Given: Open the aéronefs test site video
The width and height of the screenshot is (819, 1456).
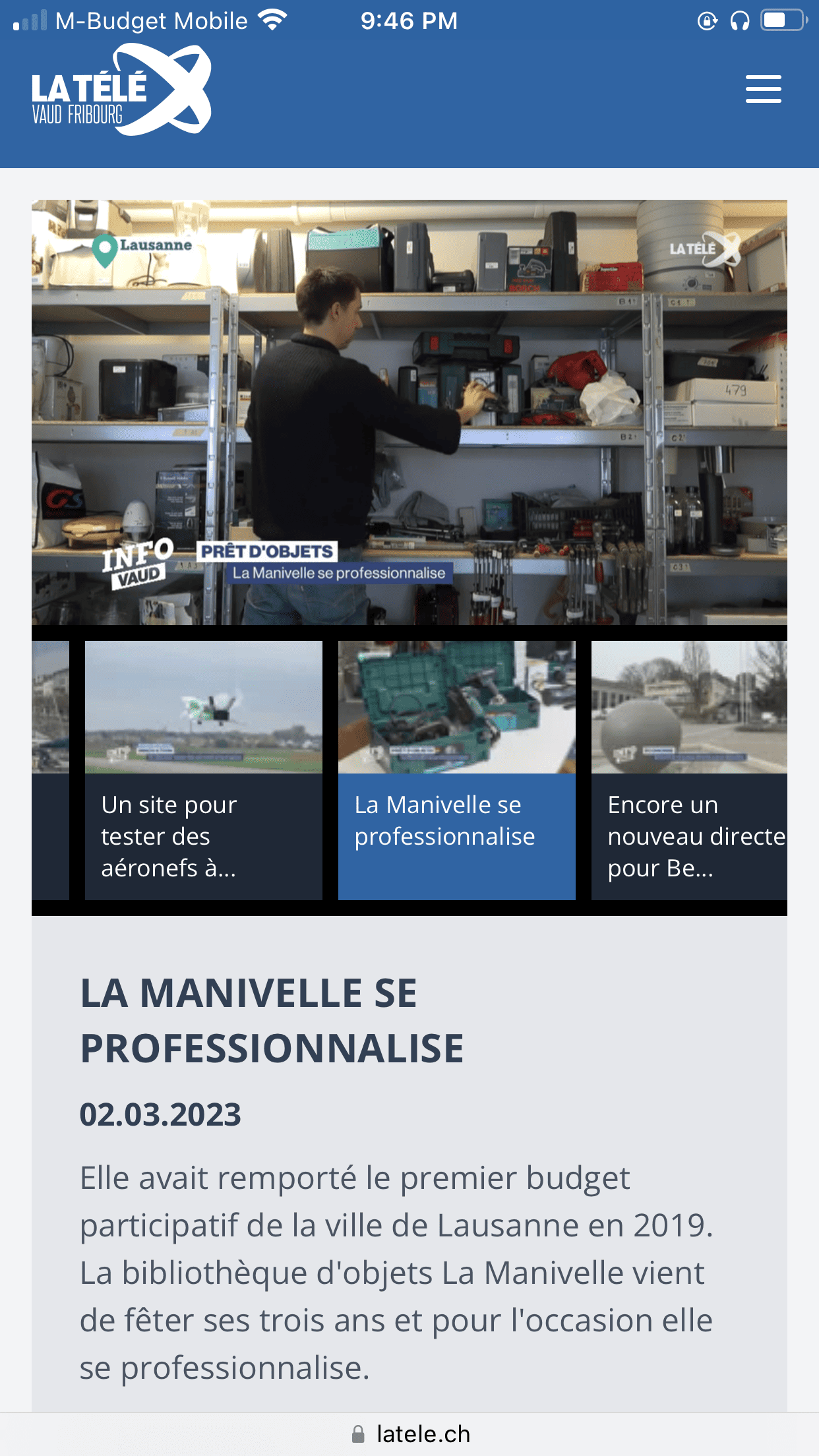Looking at the screenshot, I should [x=204, y=770].
